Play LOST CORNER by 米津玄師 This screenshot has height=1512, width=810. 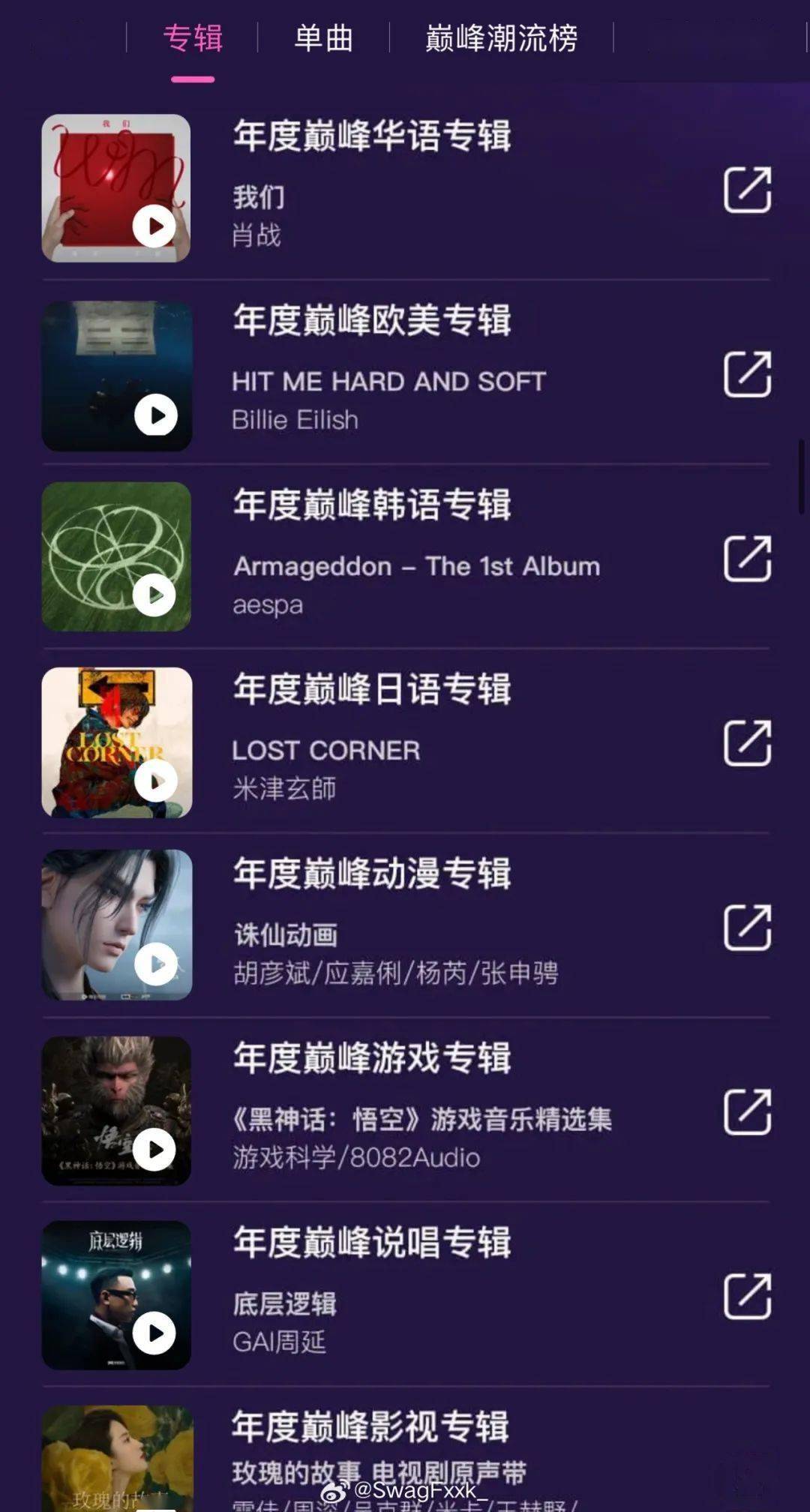pyautogui.click(x=156, y=781)
